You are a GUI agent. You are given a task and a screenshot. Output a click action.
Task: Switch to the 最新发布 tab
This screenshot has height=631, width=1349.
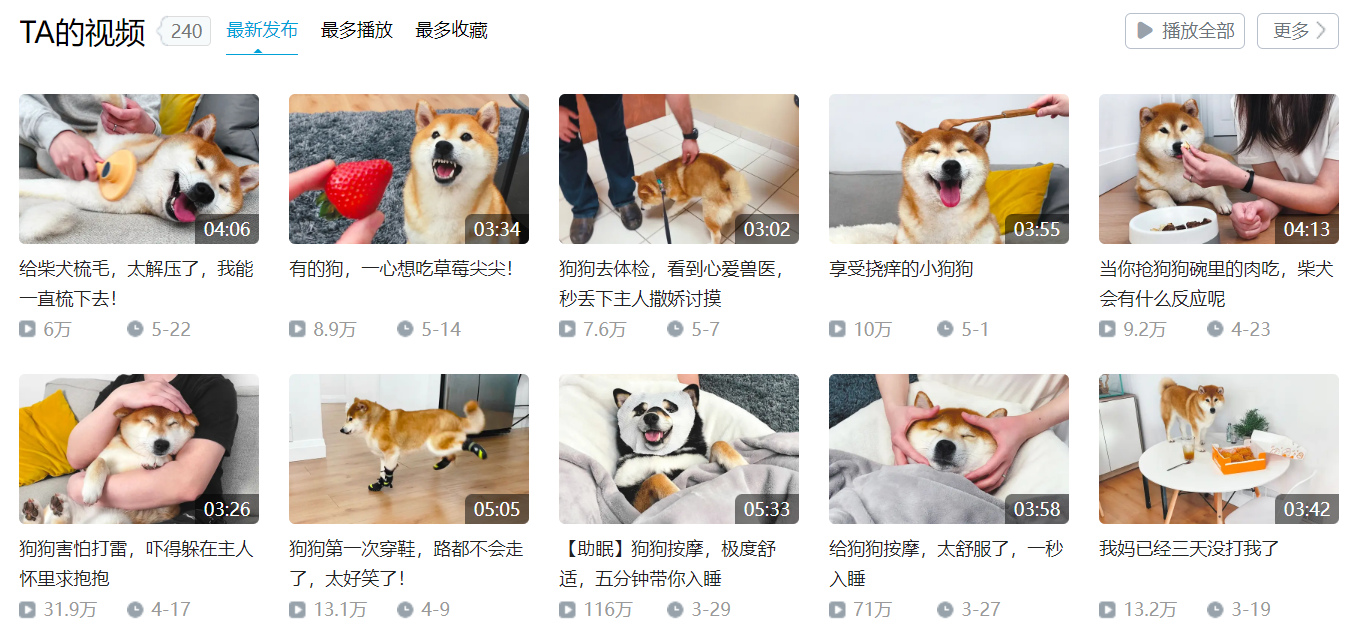tap(262, 30)
